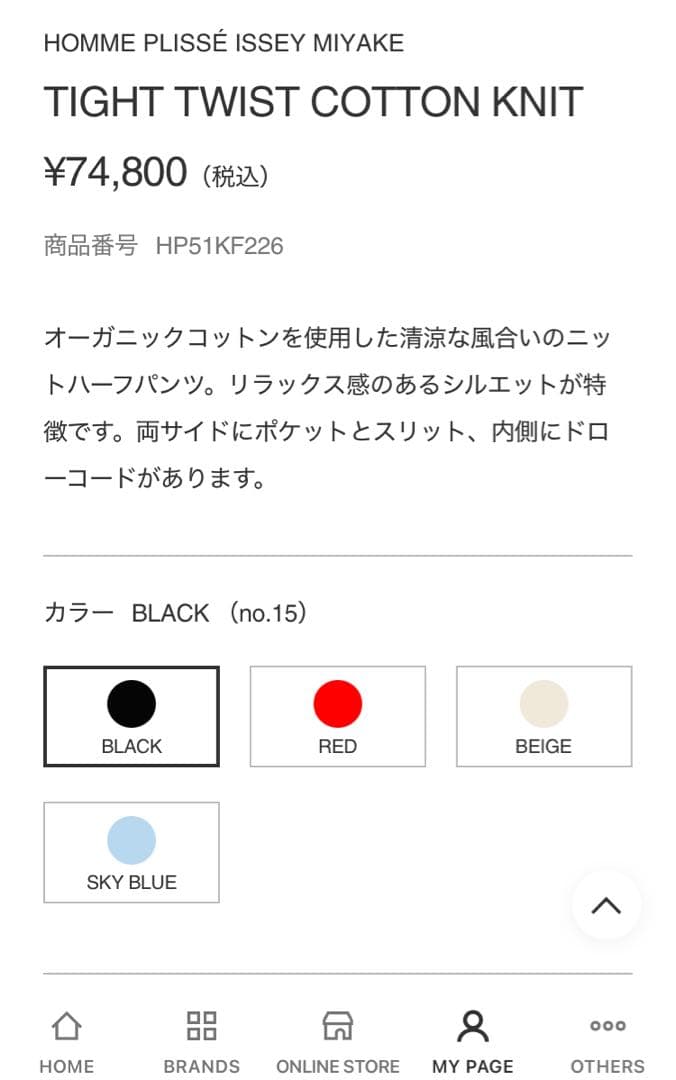Image resolution: width=676 pixels, height=1080 pixels.
Task: Go to the HOME tab
Action: coord(67,1041)
